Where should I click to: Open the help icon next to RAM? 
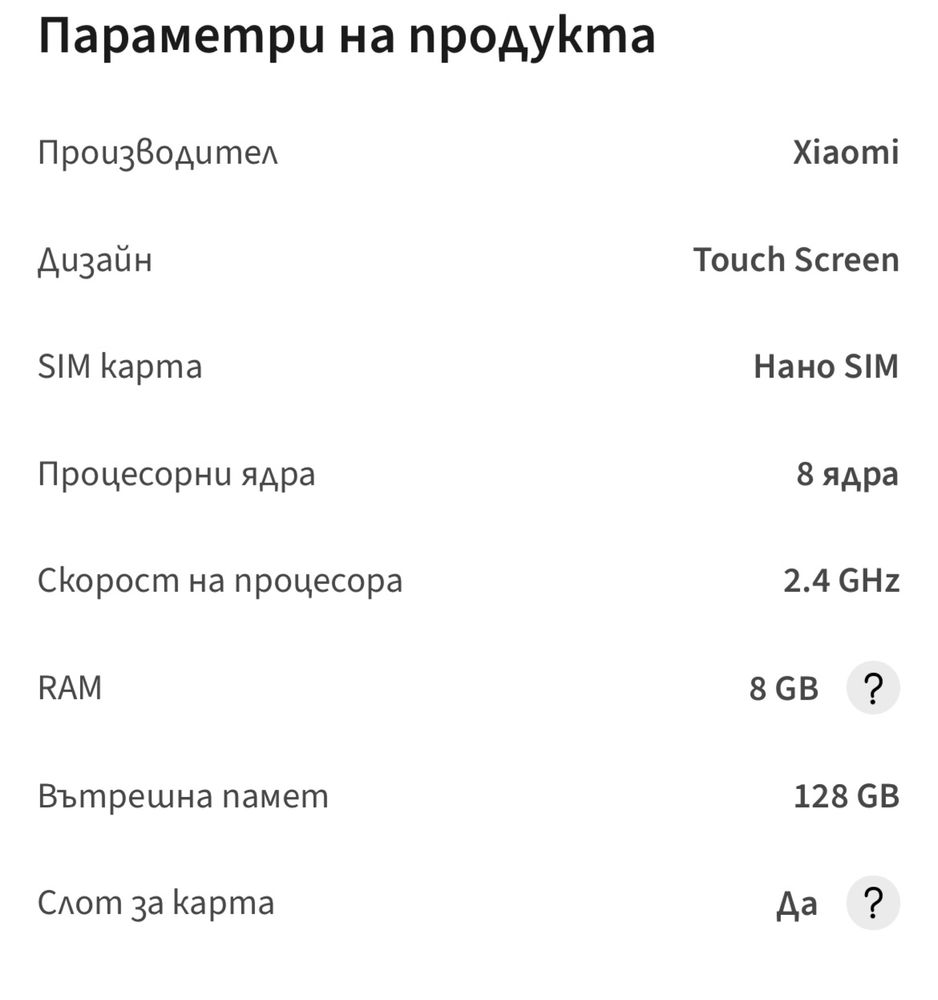(x=872, y=689)
